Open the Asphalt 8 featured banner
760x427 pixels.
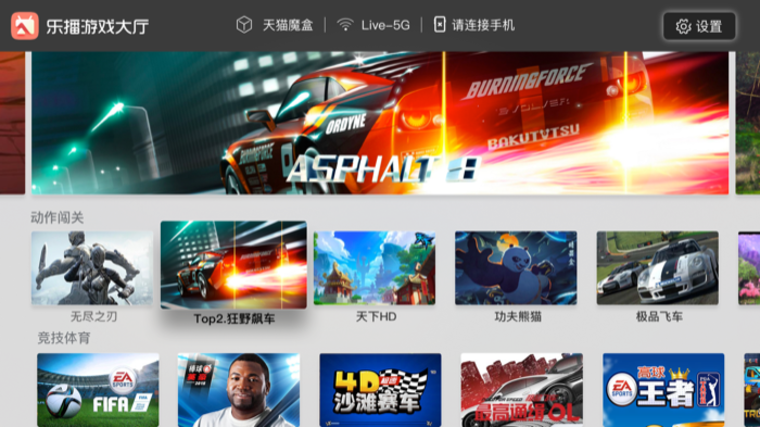[x=381, y=122]
